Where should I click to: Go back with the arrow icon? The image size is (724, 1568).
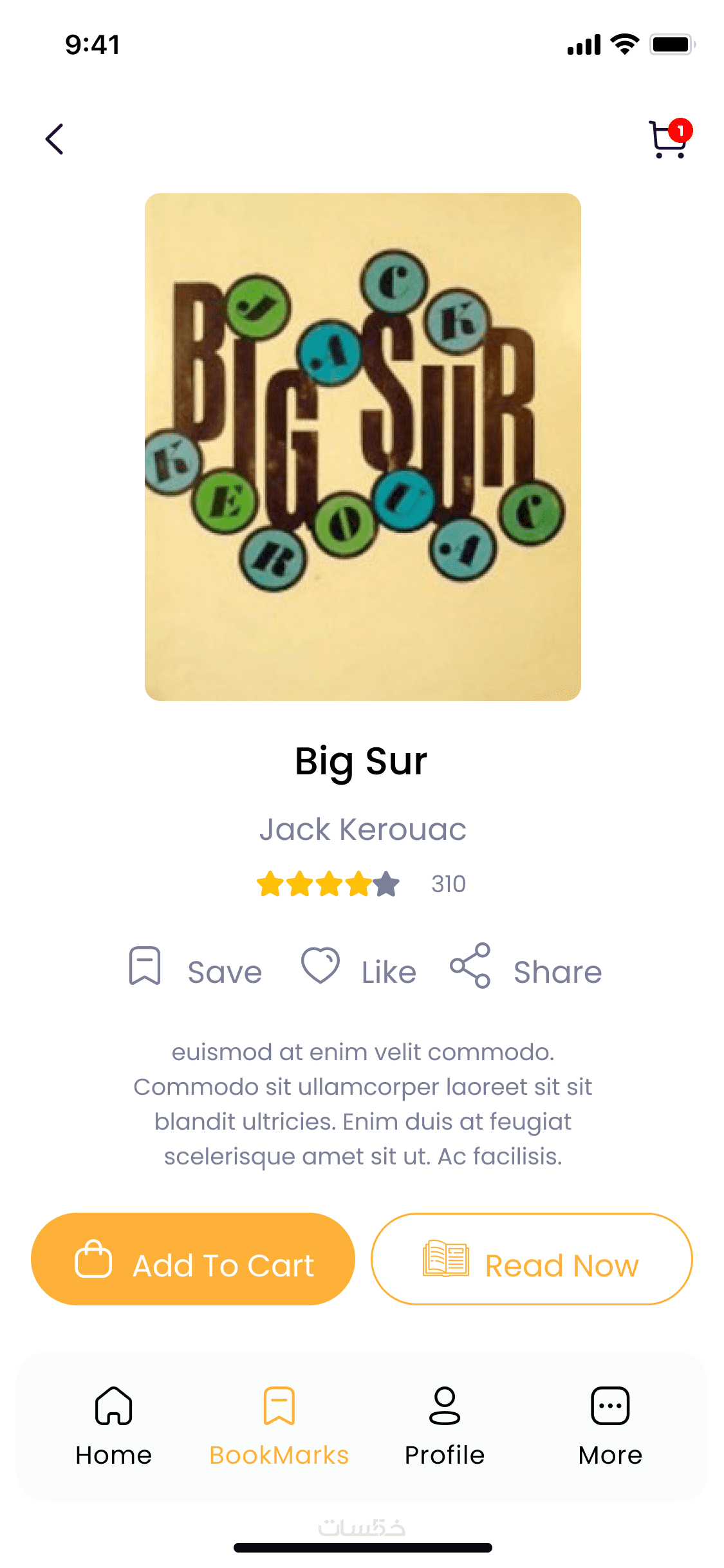55,139
